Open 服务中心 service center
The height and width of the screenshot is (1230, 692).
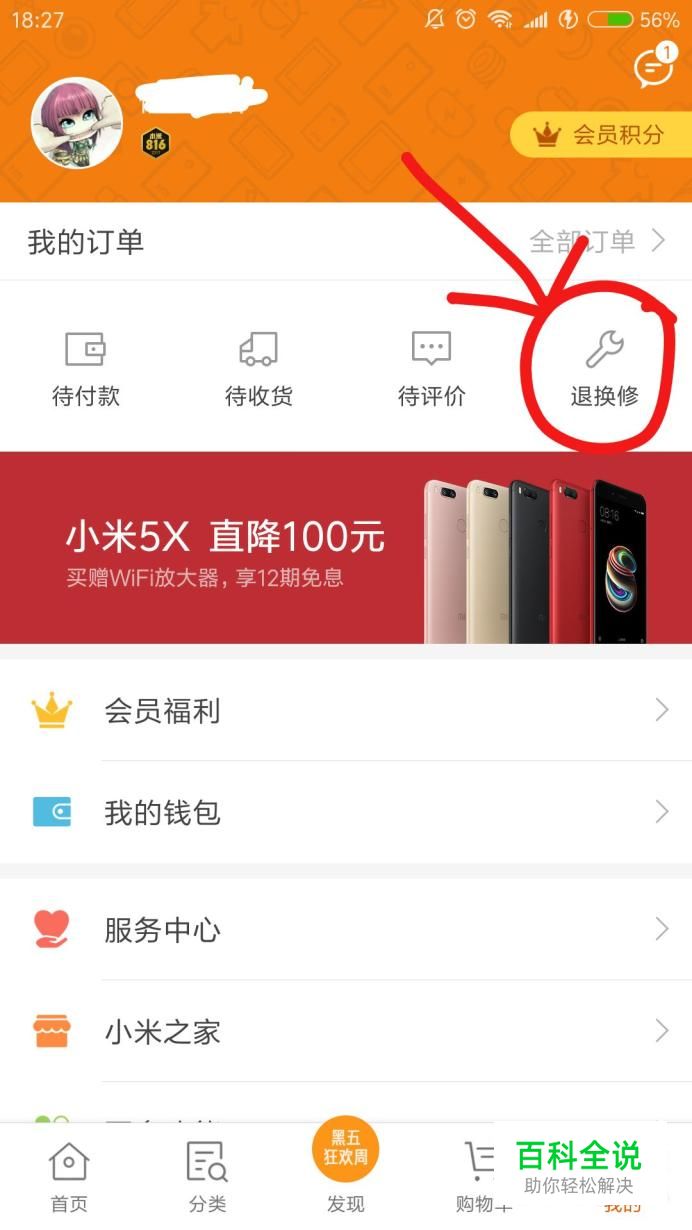(x=346, y=930)
